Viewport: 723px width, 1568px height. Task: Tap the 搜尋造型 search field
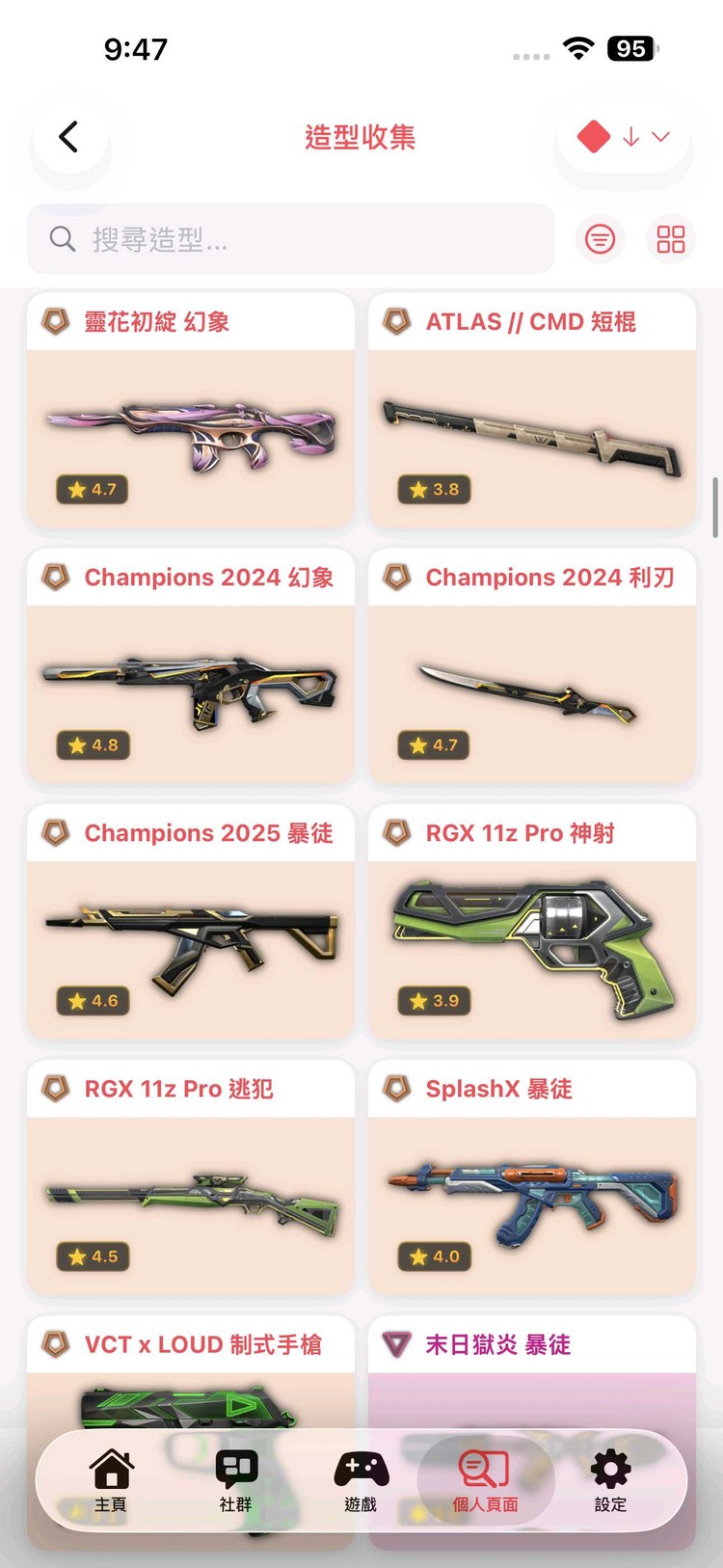(x=290, y=238)
